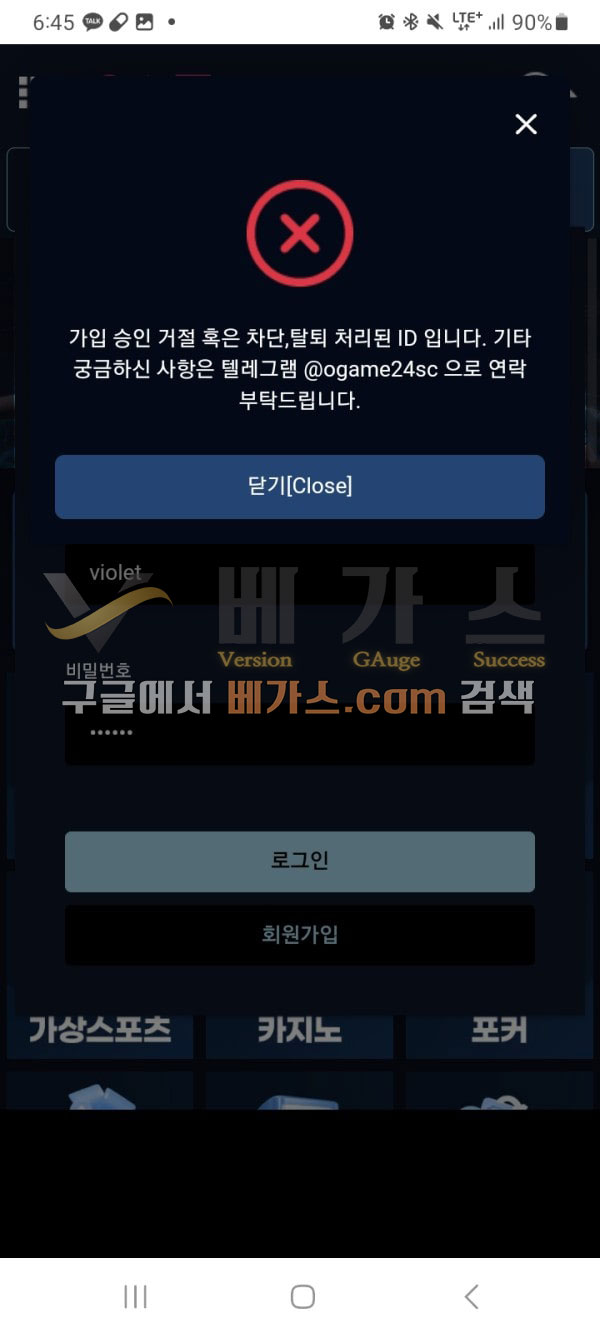Screen dimensions: 600x1333
Task: Focus the 비밀번호 password field
Action: [x=299, y=732]
